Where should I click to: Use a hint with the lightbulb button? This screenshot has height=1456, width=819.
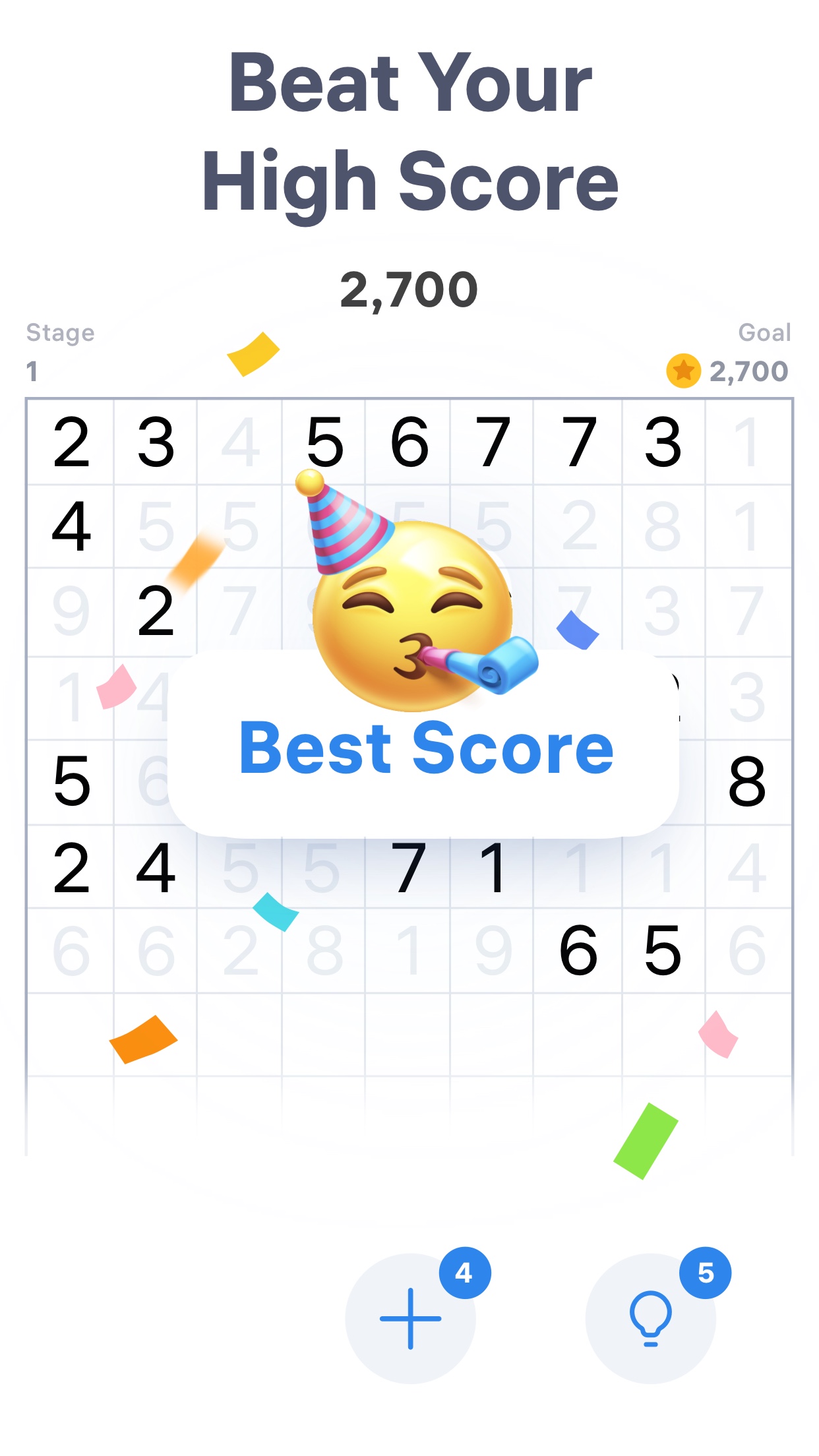[x=650, y=1318]
